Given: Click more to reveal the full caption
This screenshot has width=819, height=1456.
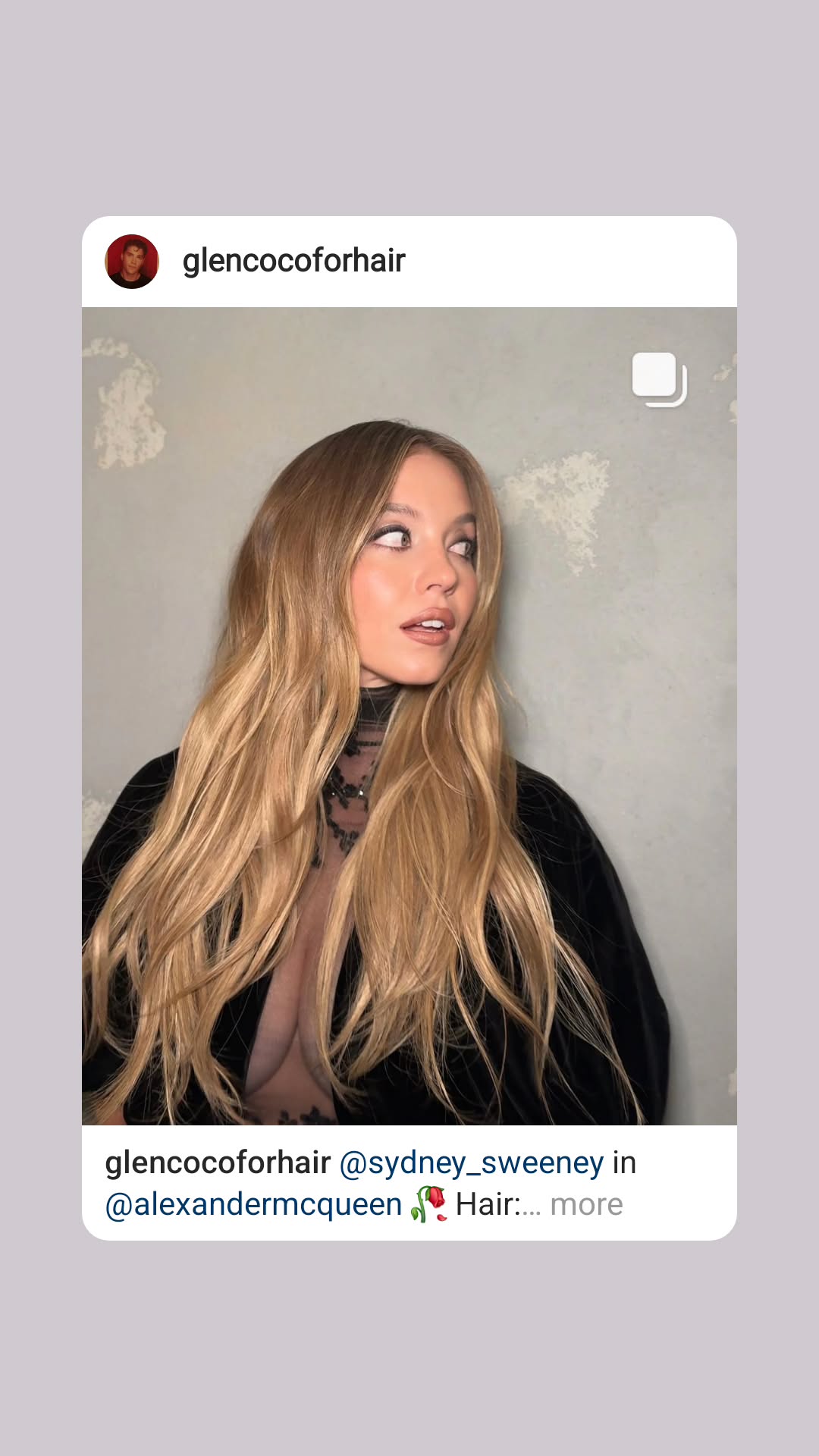Looking at the screenshot, I should point(585,1204).
